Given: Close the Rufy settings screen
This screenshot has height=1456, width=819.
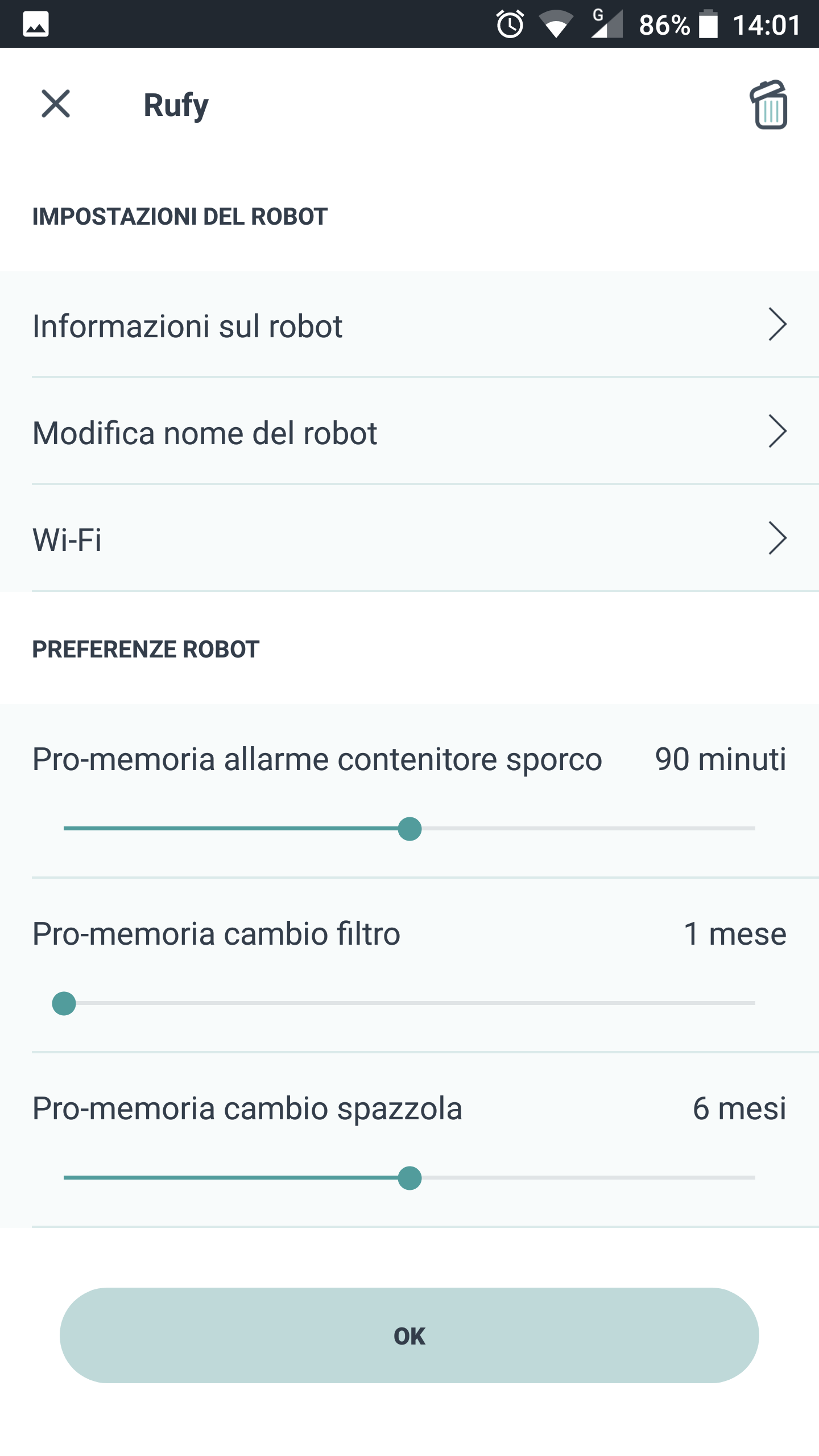Looking at the screenshot, I should pyautogui.click(x=56, y=104).
